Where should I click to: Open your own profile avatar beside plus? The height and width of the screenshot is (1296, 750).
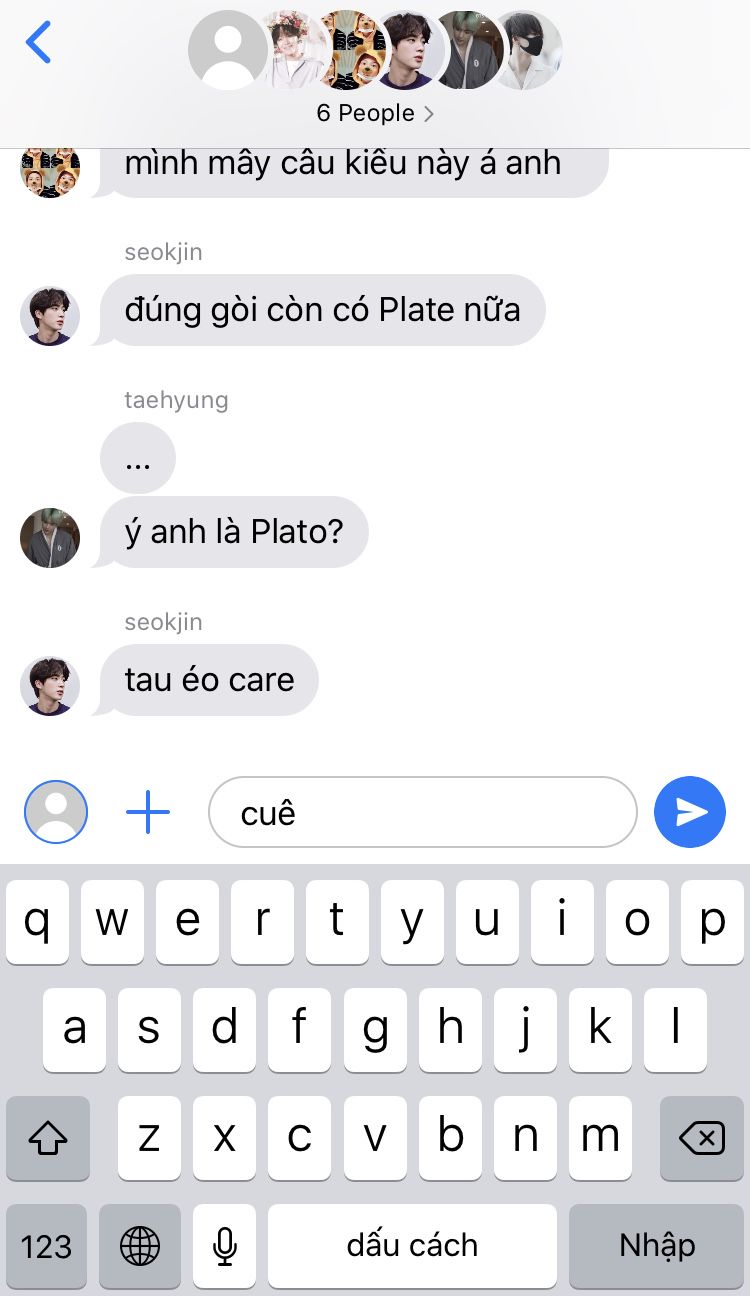pos(56,812)
